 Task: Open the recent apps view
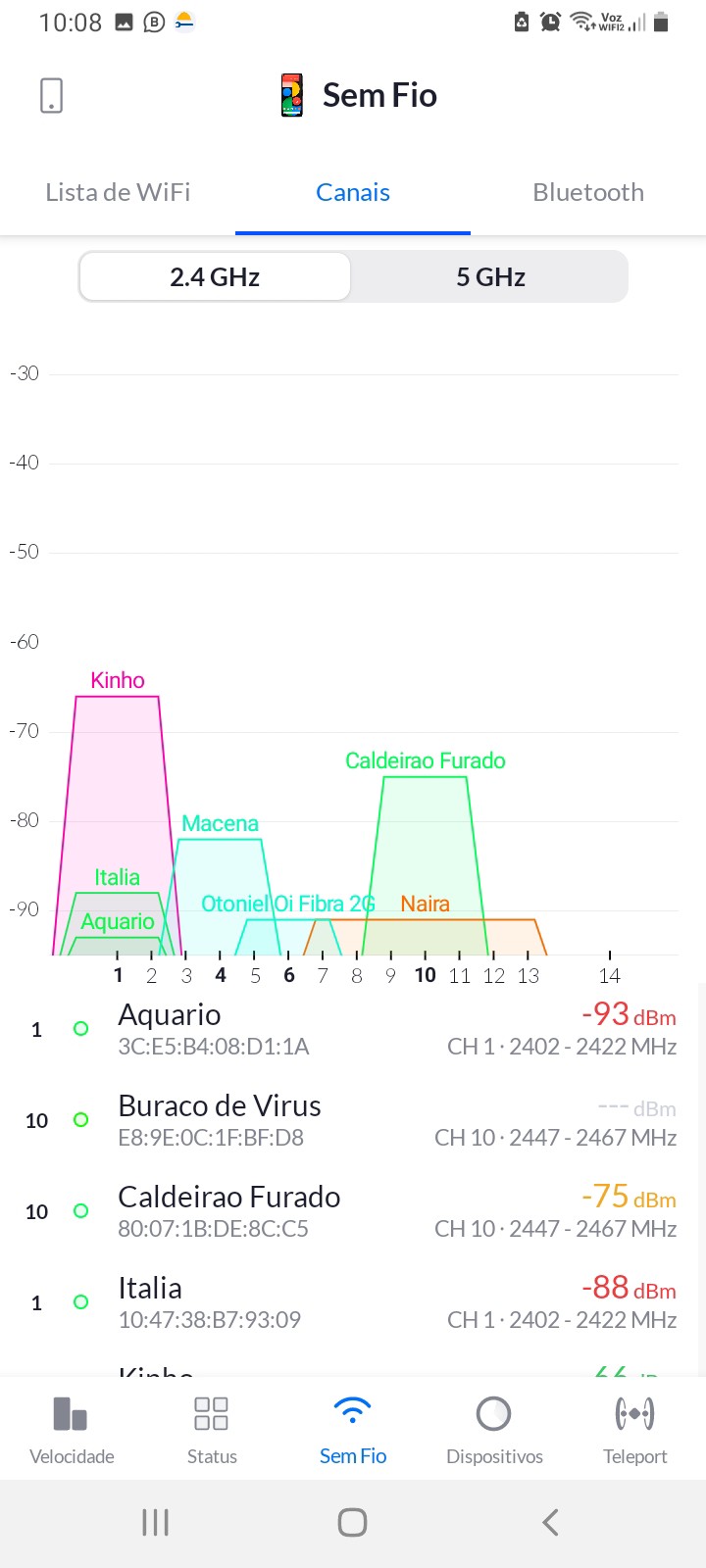(156, 1522)
